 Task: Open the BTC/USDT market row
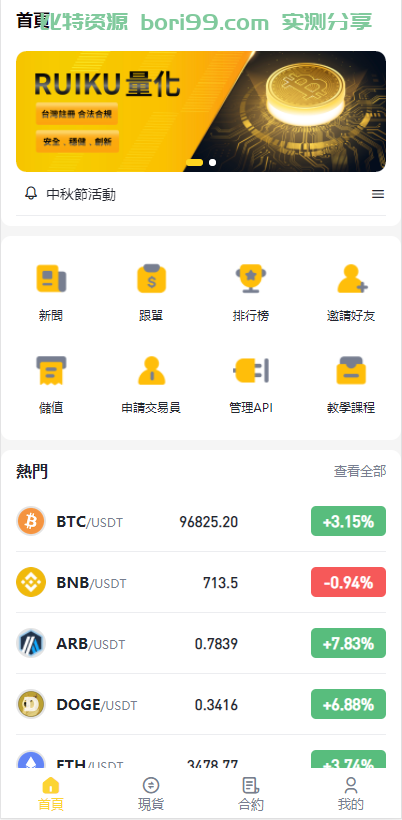click(201, 521)
